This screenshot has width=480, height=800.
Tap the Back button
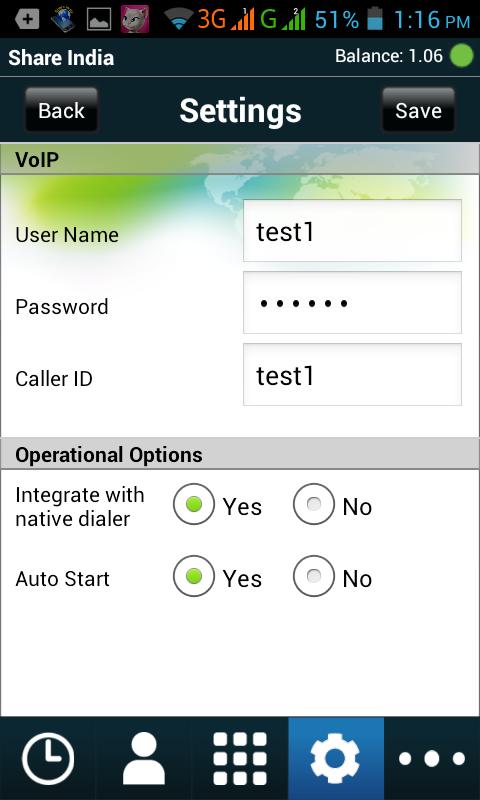pos(61,110)
